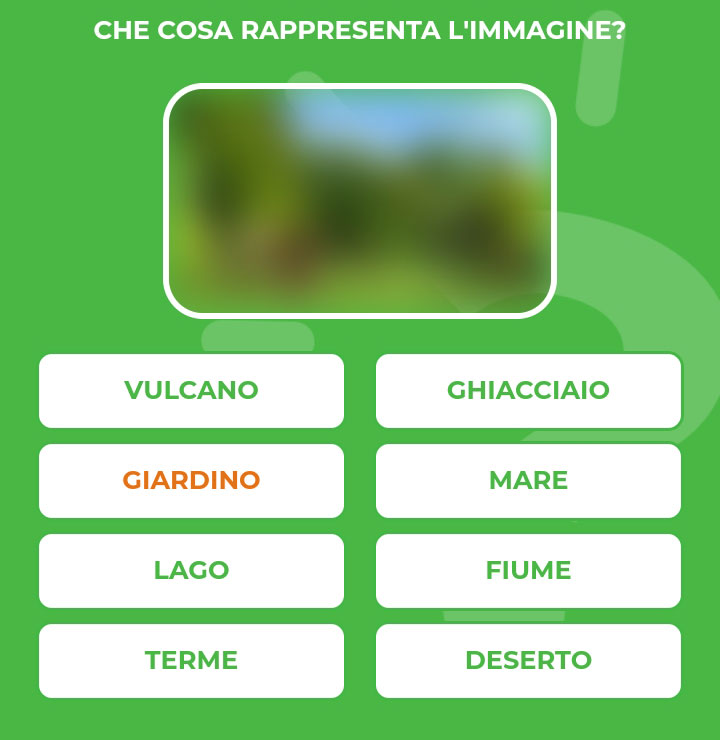Click the question title text
This screenshot has width=720, height=740.
(x=360, y=30)
